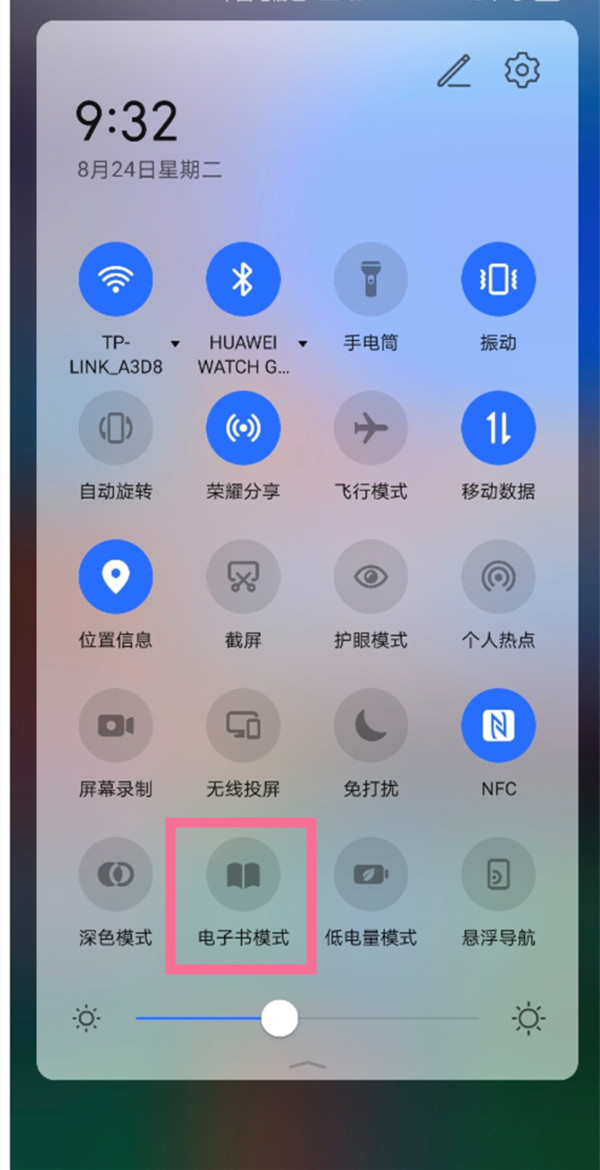Start 屏幕录制 screen recording
This screenshot has width=600, height=1170.
116,727
